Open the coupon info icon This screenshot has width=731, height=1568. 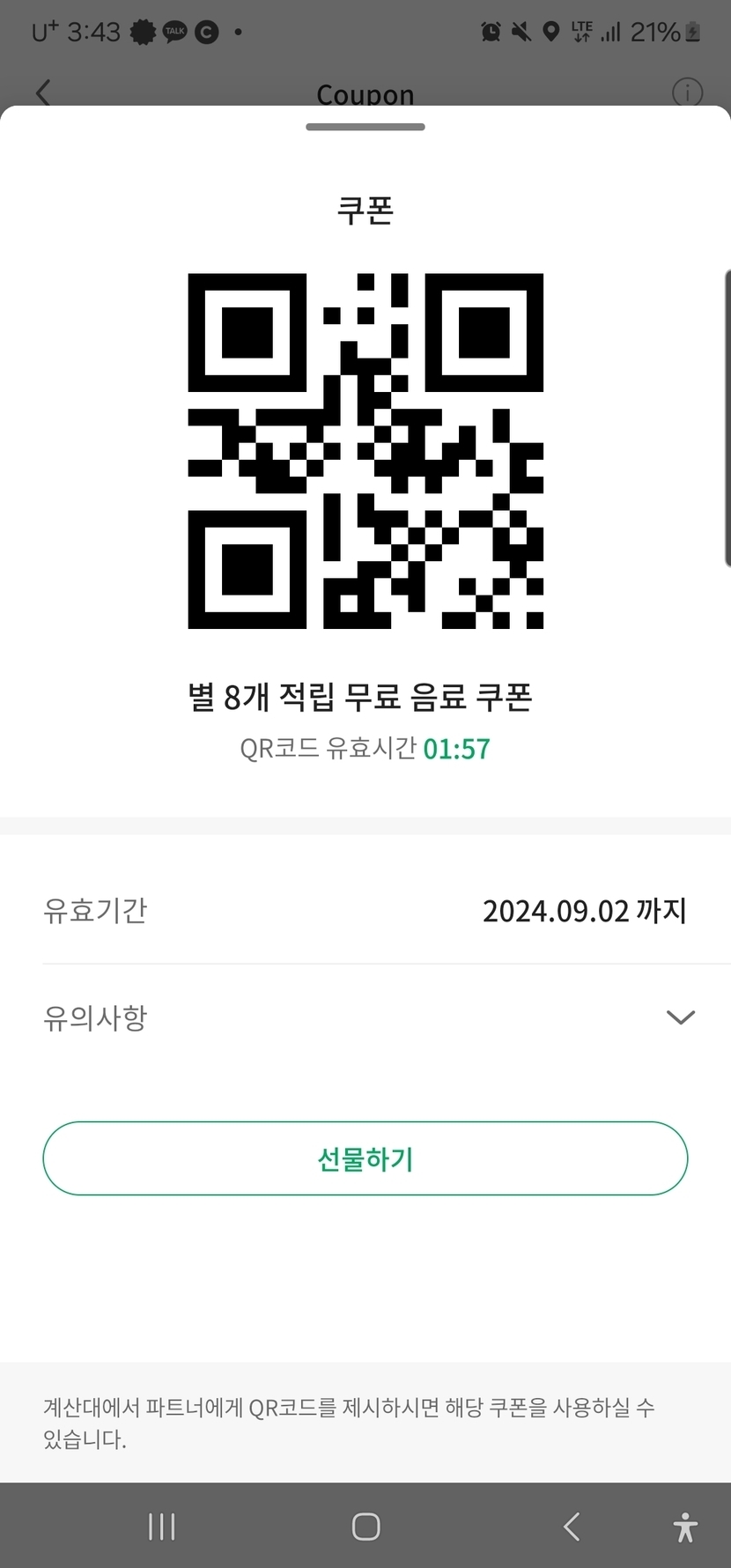point(687,92)
